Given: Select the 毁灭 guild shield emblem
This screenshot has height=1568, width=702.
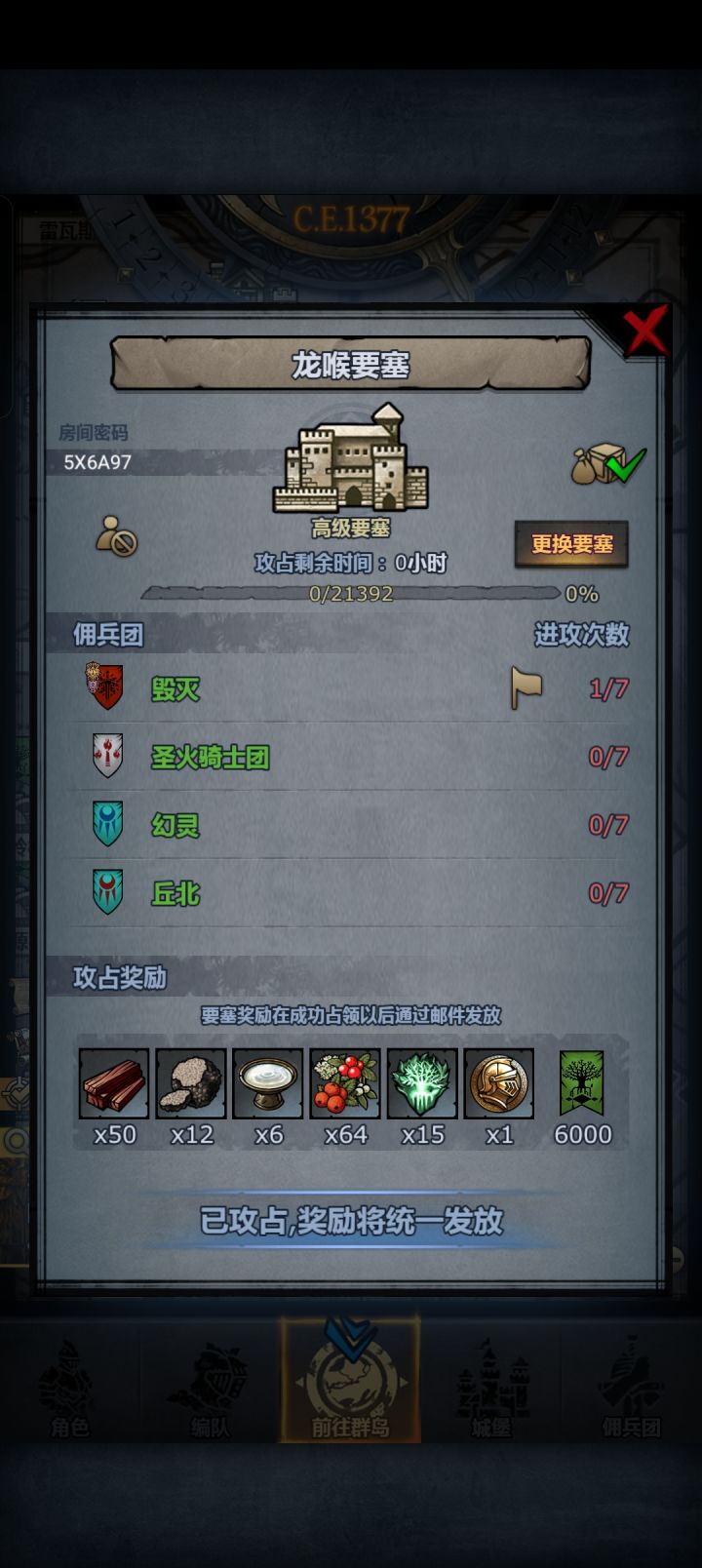Looking at the screenshot, I should (x=107, y=686).
